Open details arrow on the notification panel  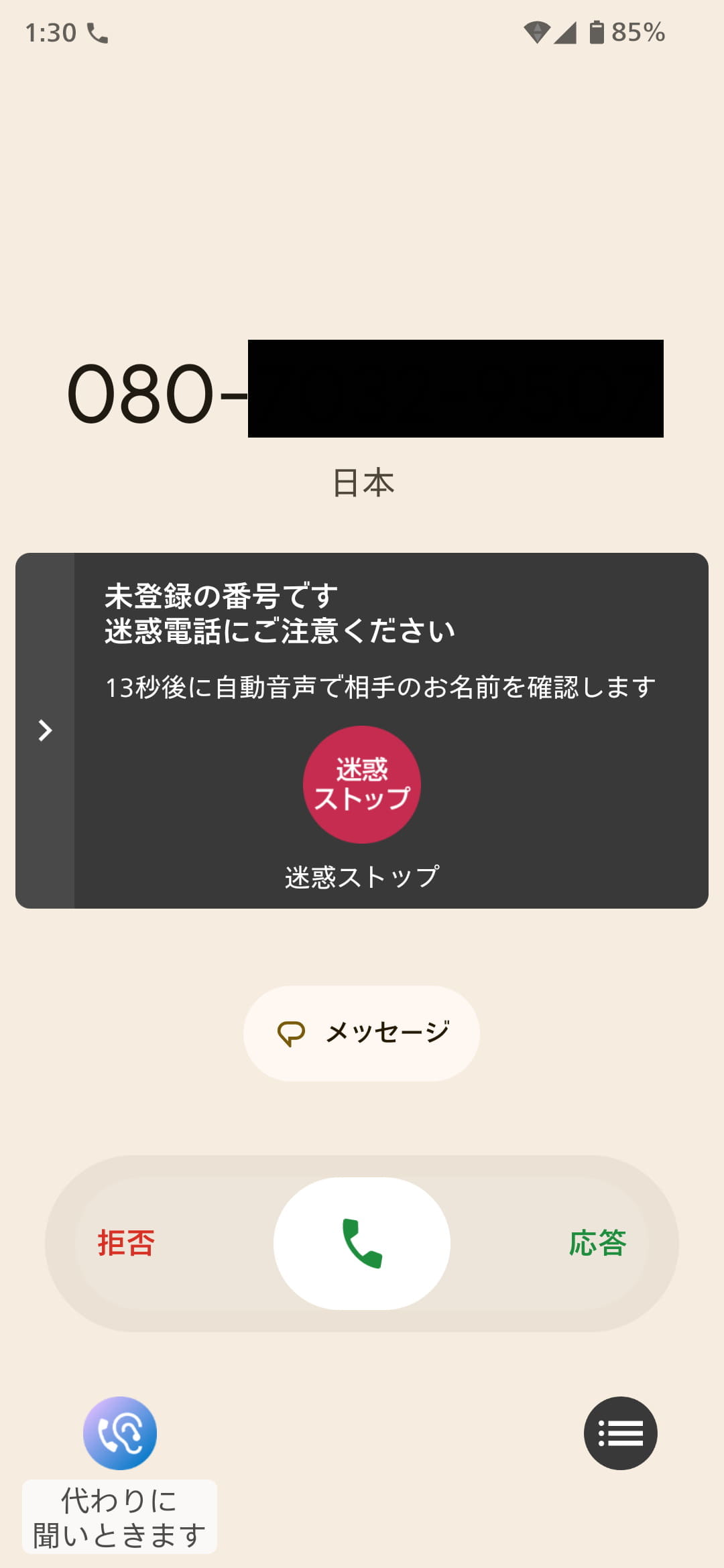(44, 730)
